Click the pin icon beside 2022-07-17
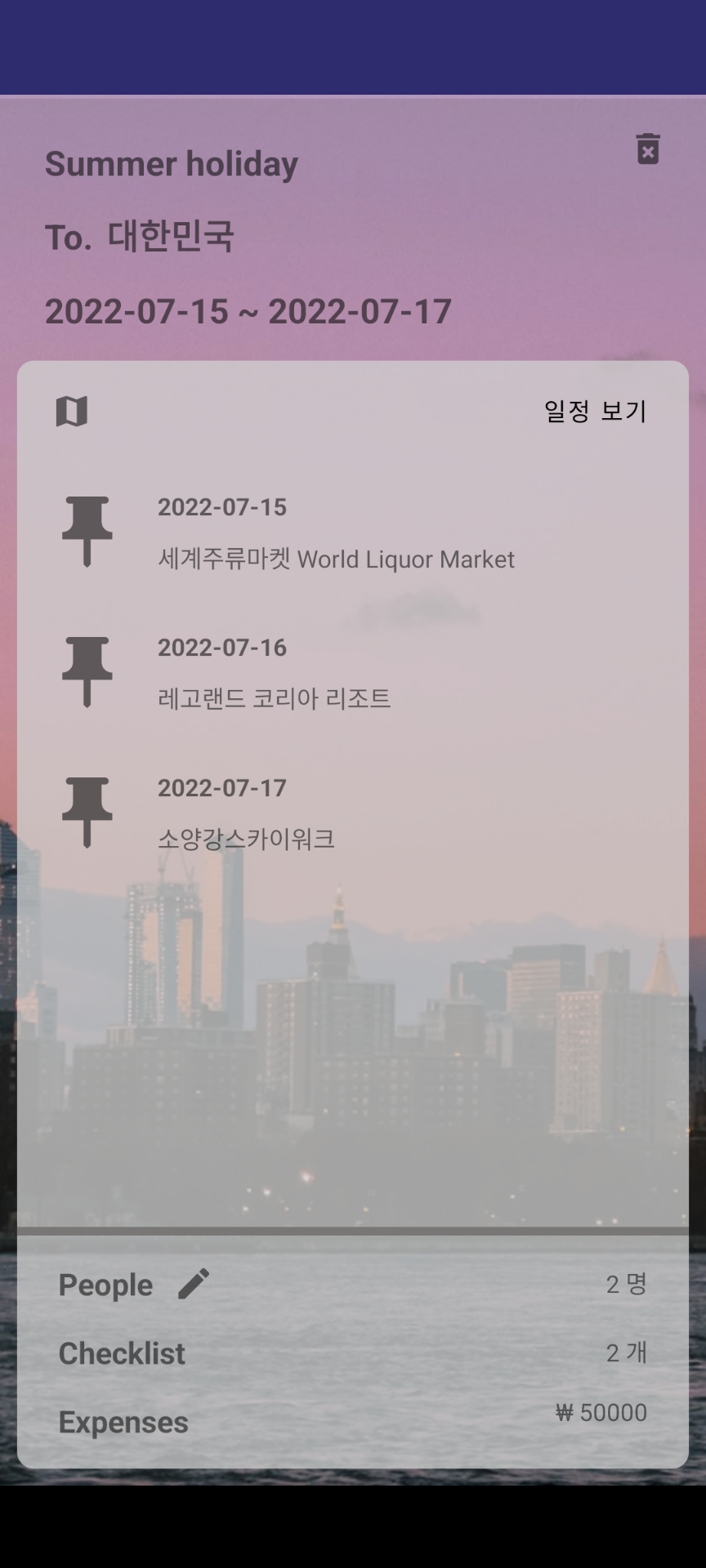The height and width of the screenshot is (1568, 706). (87, 810)
